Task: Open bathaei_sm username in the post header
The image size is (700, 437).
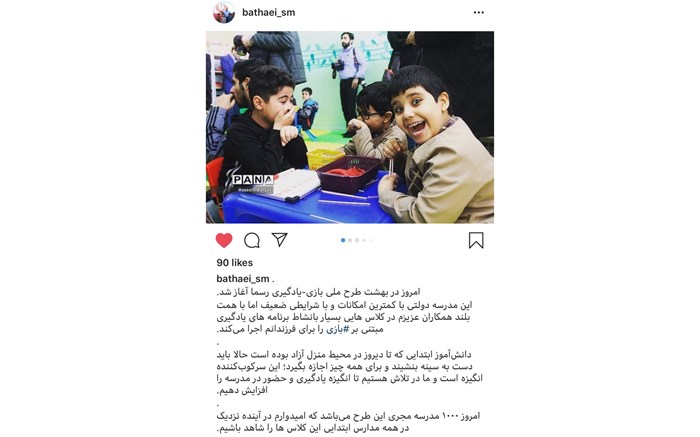Action: click(268, 13)
